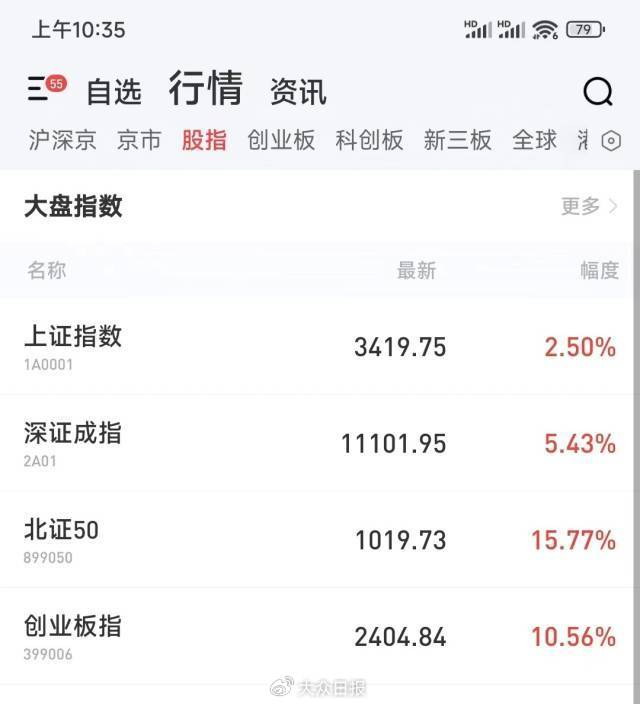Open the tab settings hexagon icon

pos(611,142)
